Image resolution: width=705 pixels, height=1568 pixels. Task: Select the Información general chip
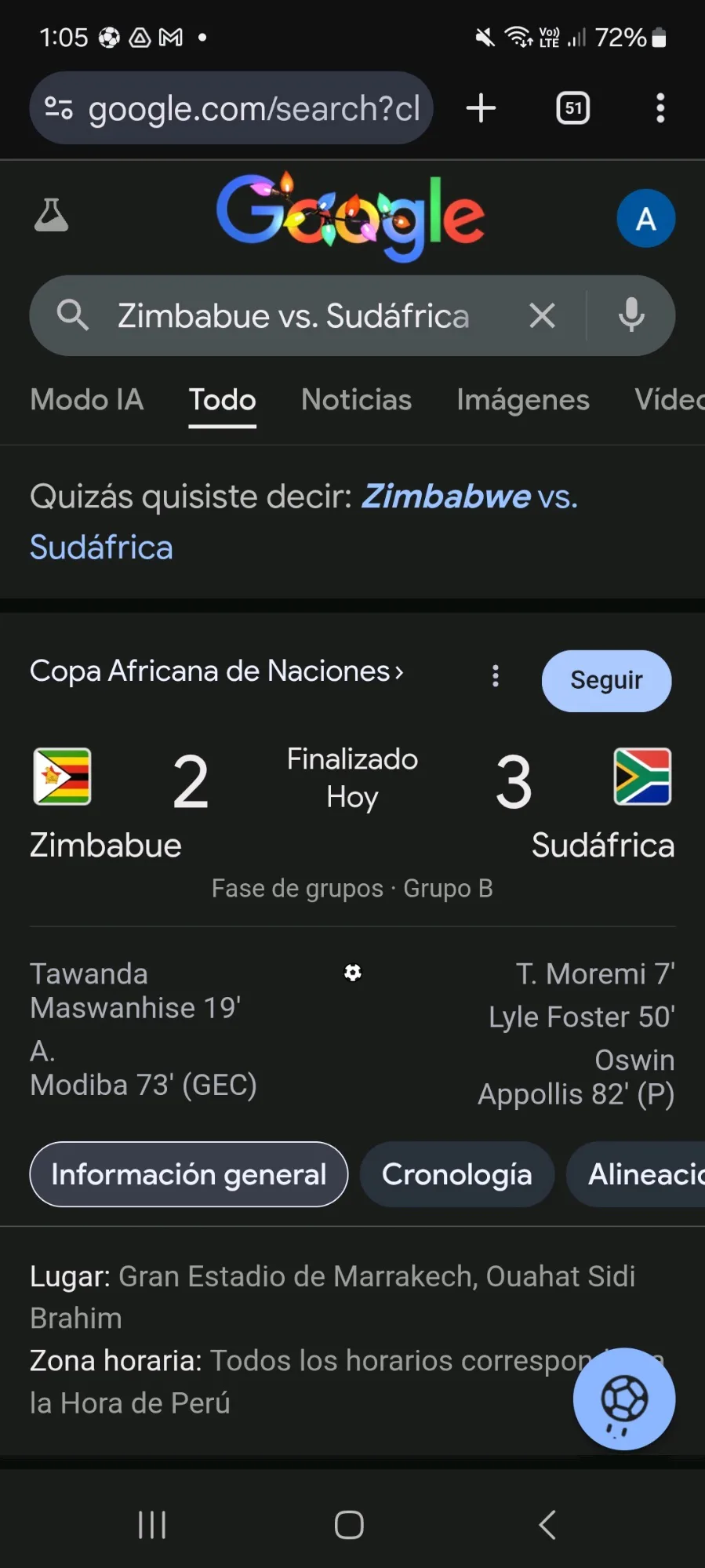188,1174
